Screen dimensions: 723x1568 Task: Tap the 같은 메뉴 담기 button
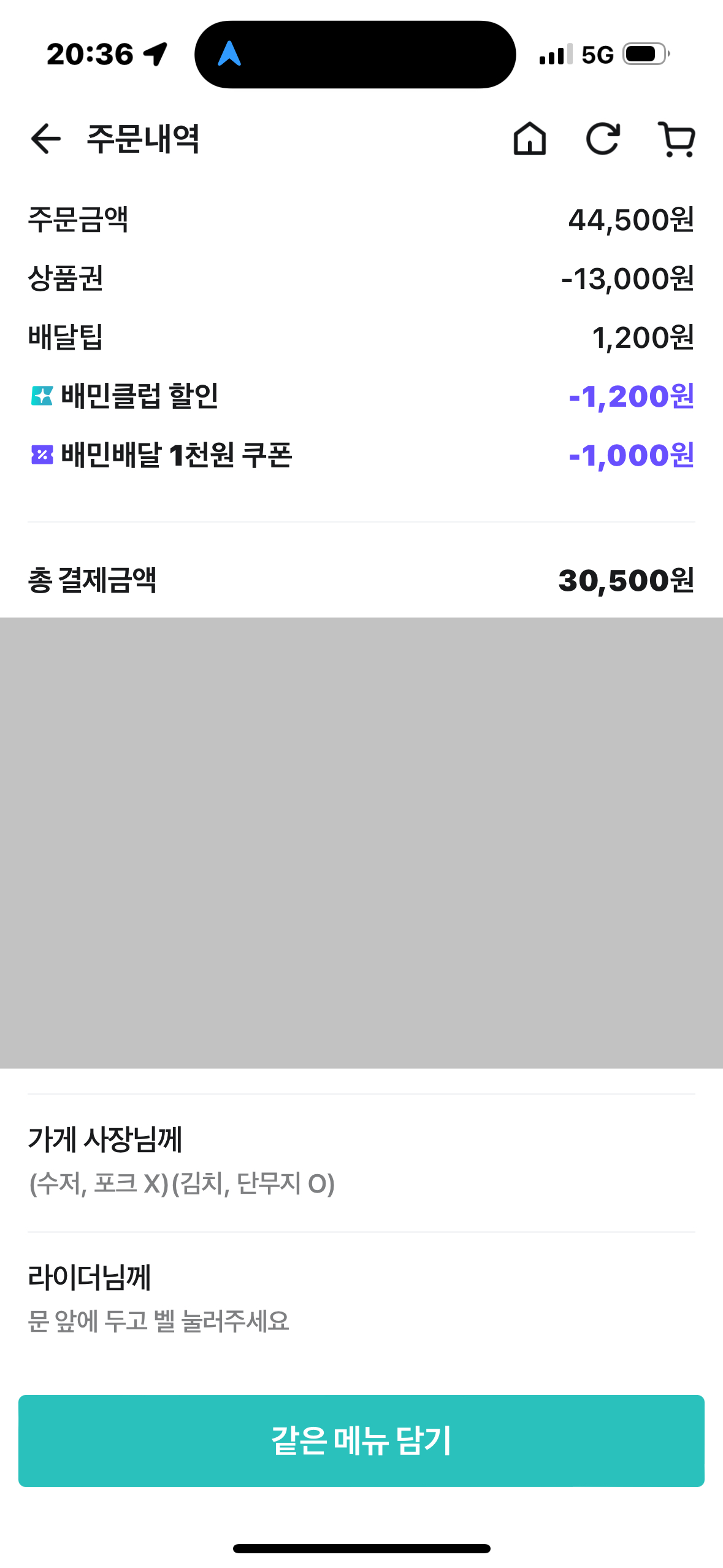tap(361, 1440)
